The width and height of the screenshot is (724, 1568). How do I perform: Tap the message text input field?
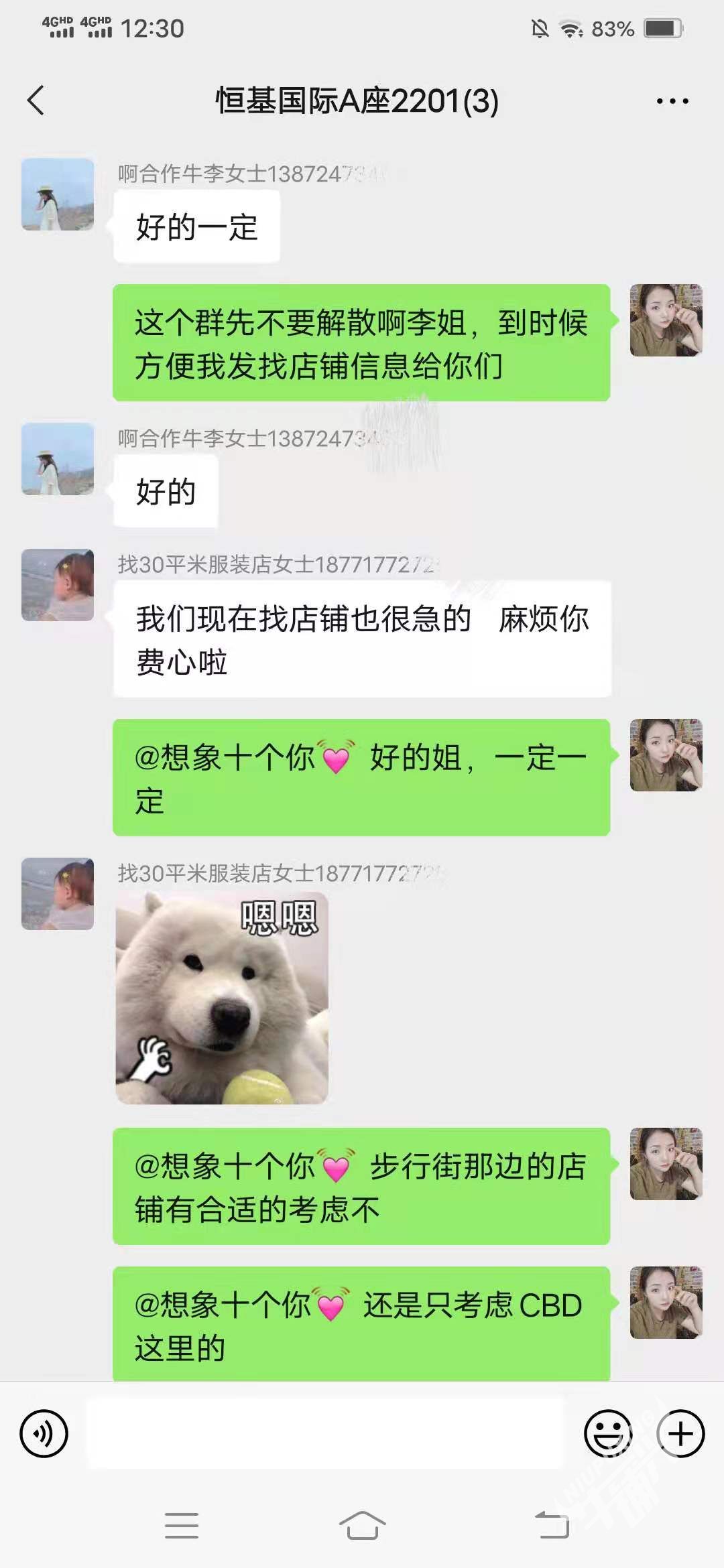coord(326,1434)
